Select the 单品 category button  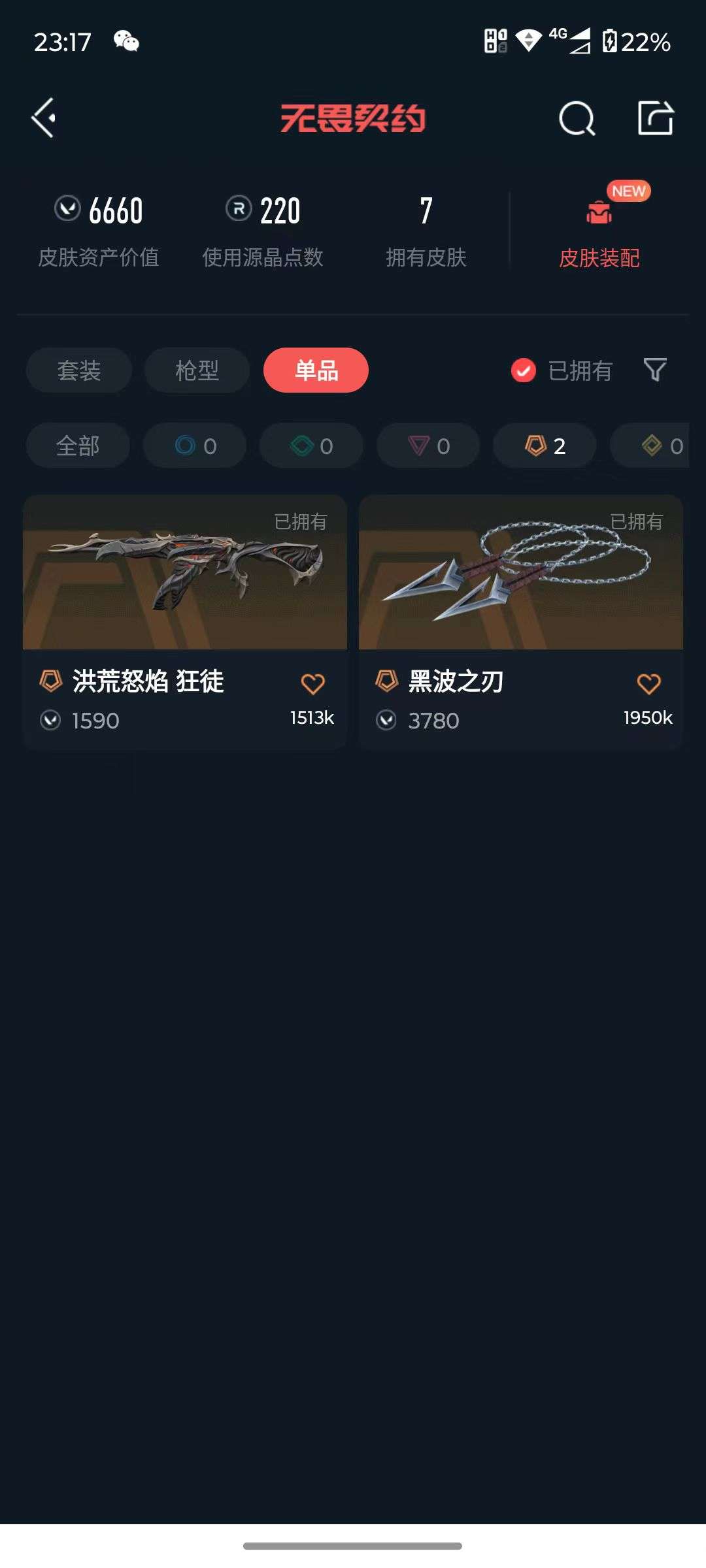pos(314,370)
